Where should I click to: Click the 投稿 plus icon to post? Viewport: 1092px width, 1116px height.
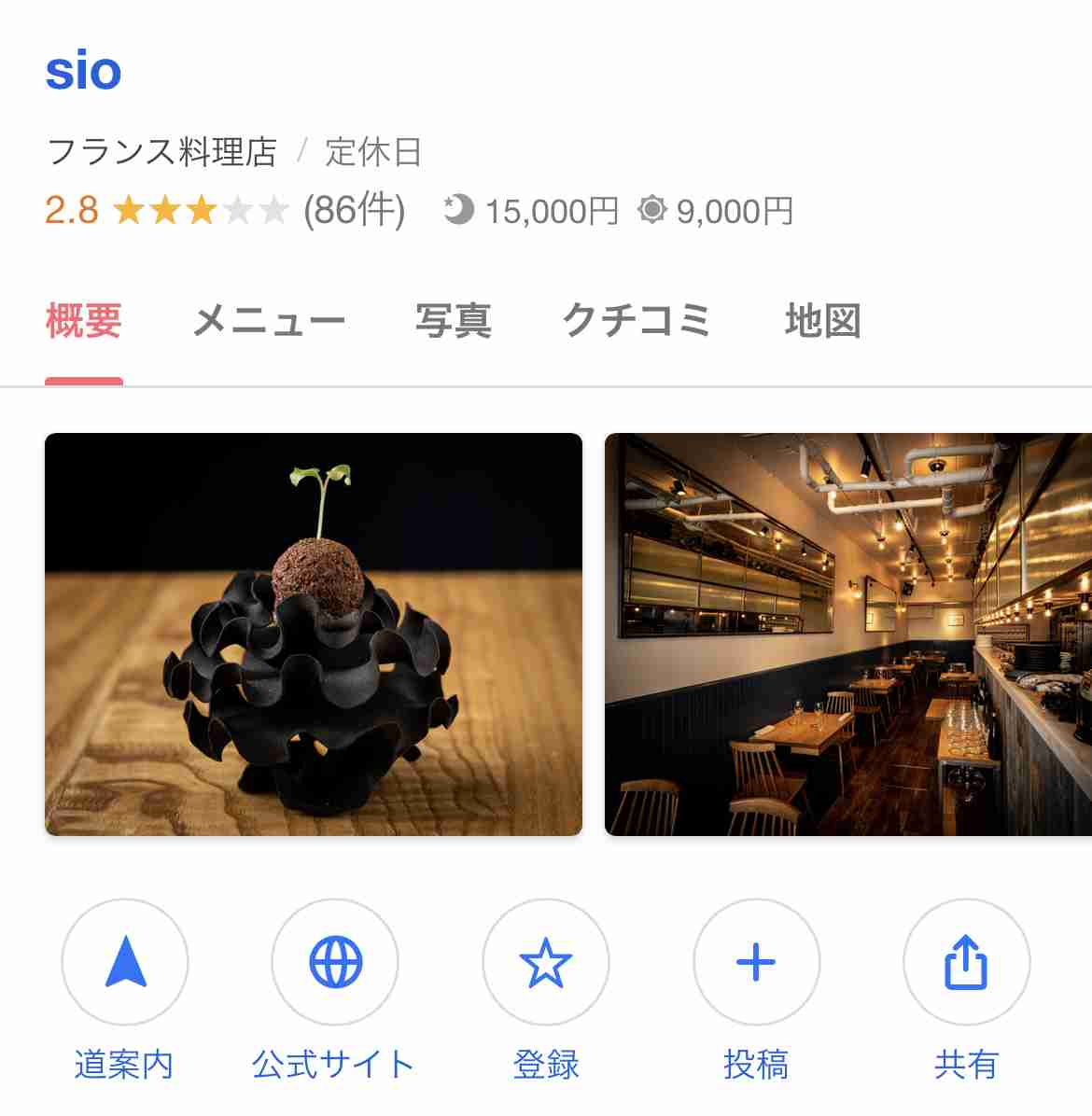[x=756, y=962]
